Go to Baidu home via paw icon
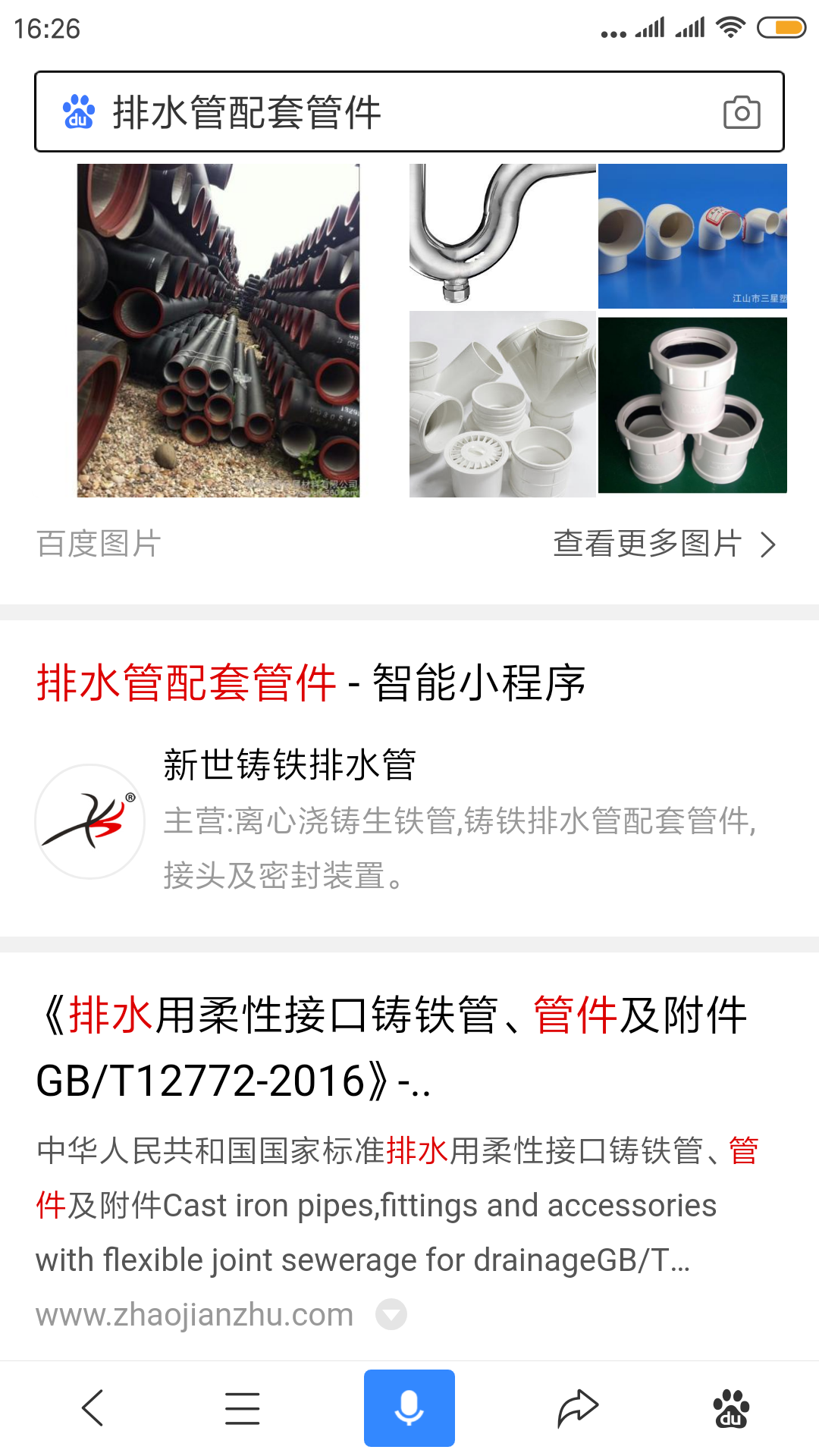Viewport: 819px width, 1456px height. click(731, 1408)
